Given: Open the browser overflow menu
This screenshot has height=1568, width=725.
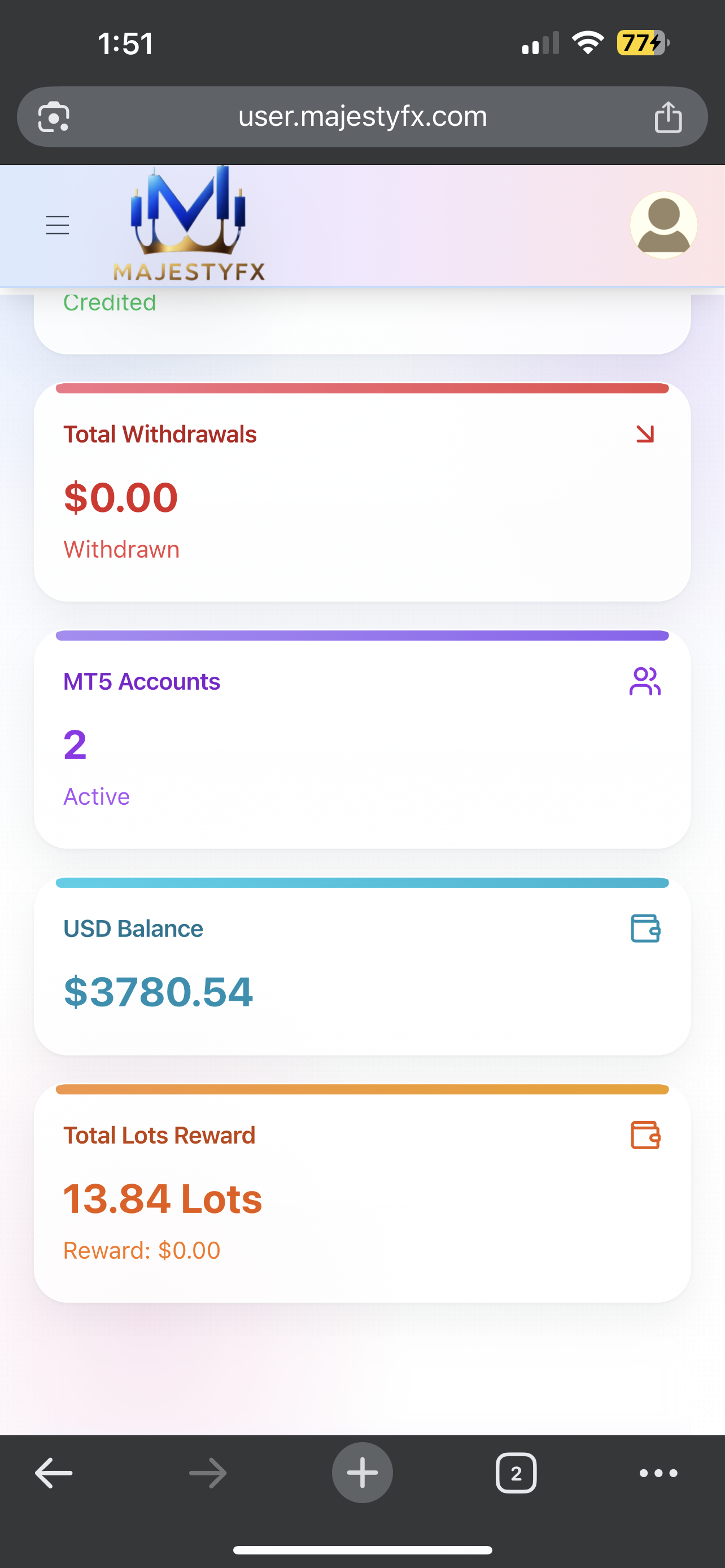Looking at the screenshot, I should (x=658, y=1473).
